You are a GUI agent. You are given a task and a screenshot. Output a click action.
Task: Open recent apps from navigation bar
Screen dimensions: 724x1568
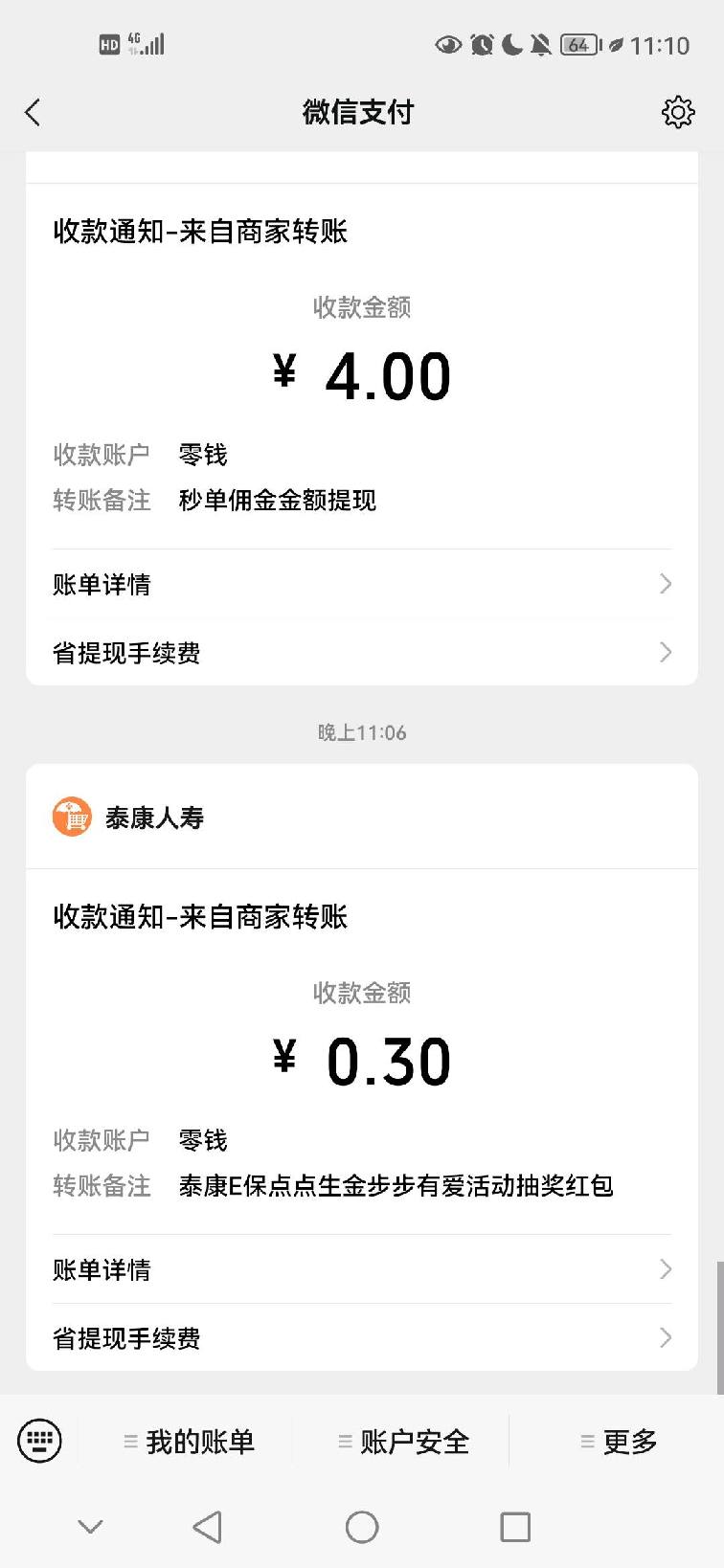coord(515,1527)
